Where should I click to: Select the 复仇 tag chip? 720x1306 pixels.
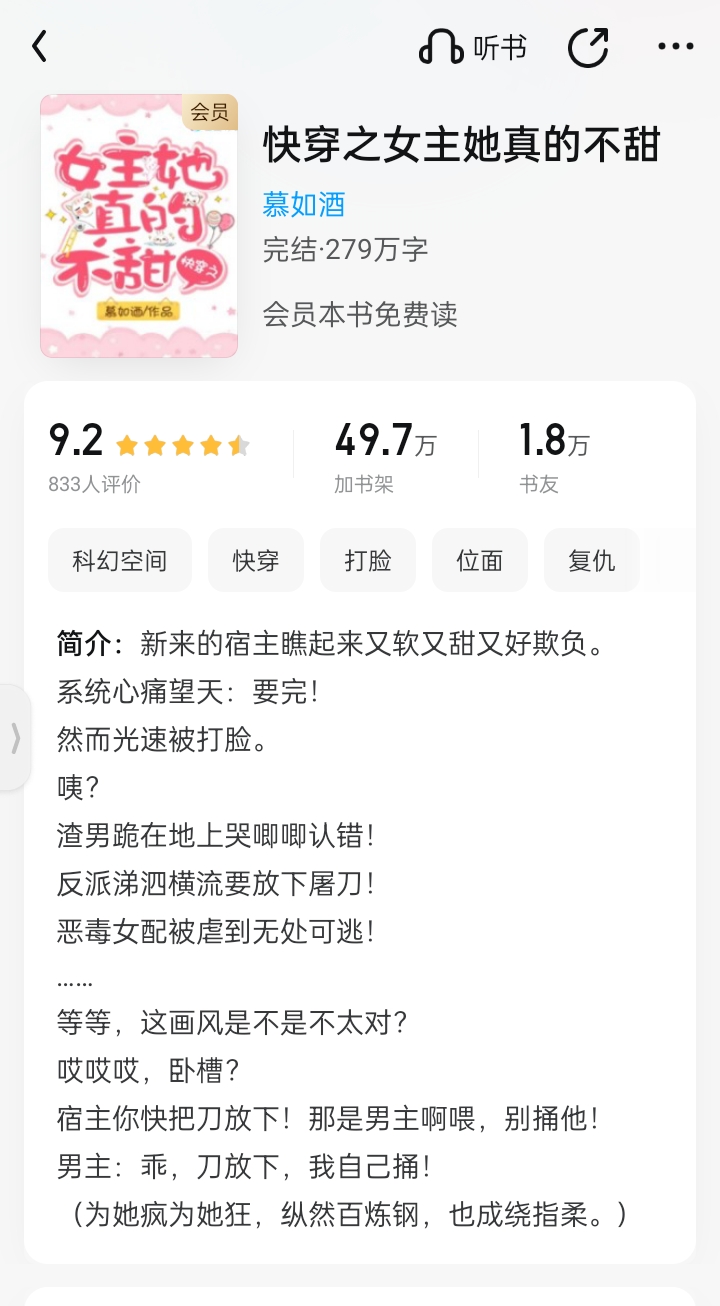pos(592,560)
